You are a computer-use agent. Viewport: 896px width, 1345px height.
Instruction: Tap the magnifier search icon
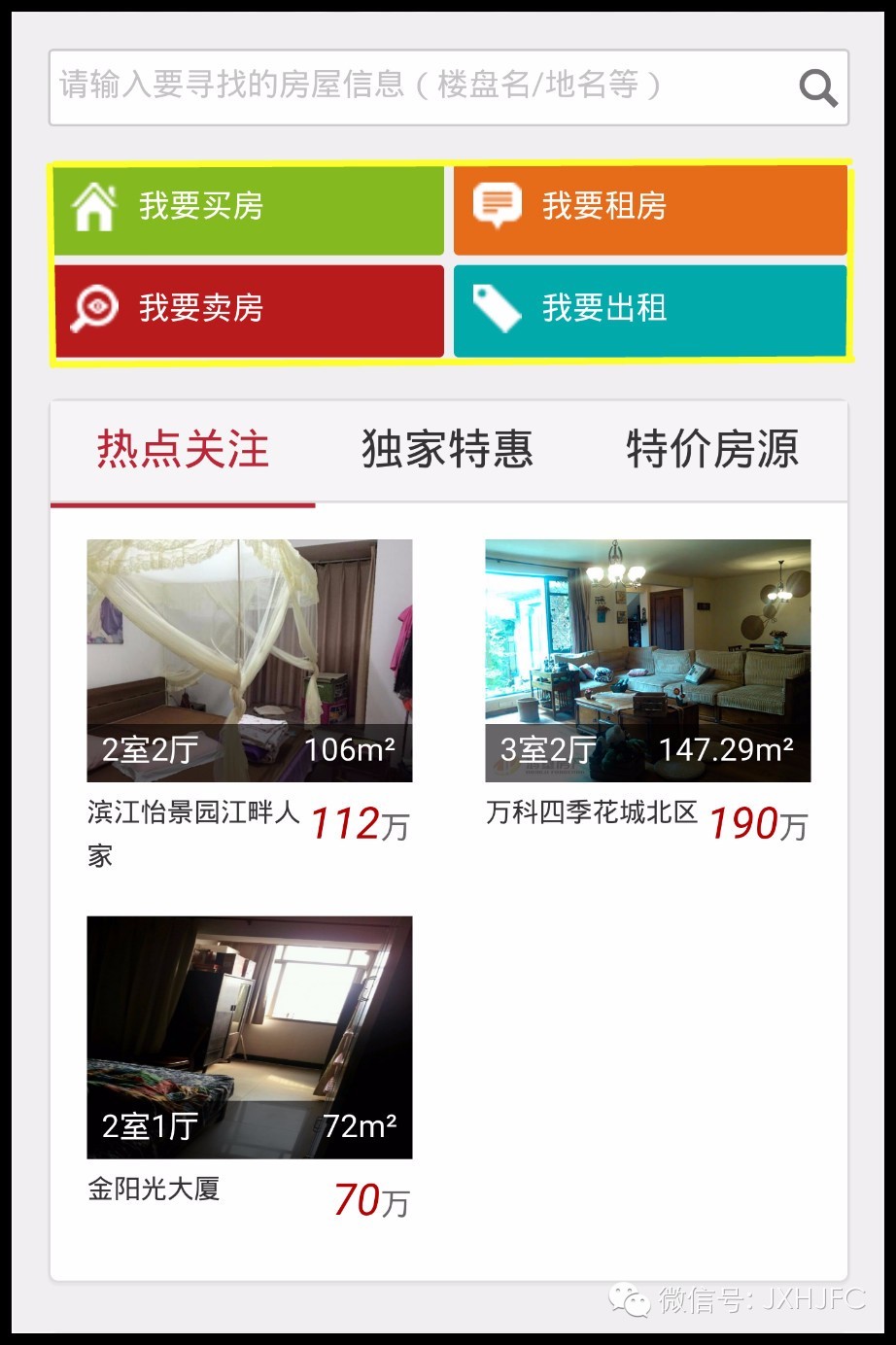(x=817, y=88)
